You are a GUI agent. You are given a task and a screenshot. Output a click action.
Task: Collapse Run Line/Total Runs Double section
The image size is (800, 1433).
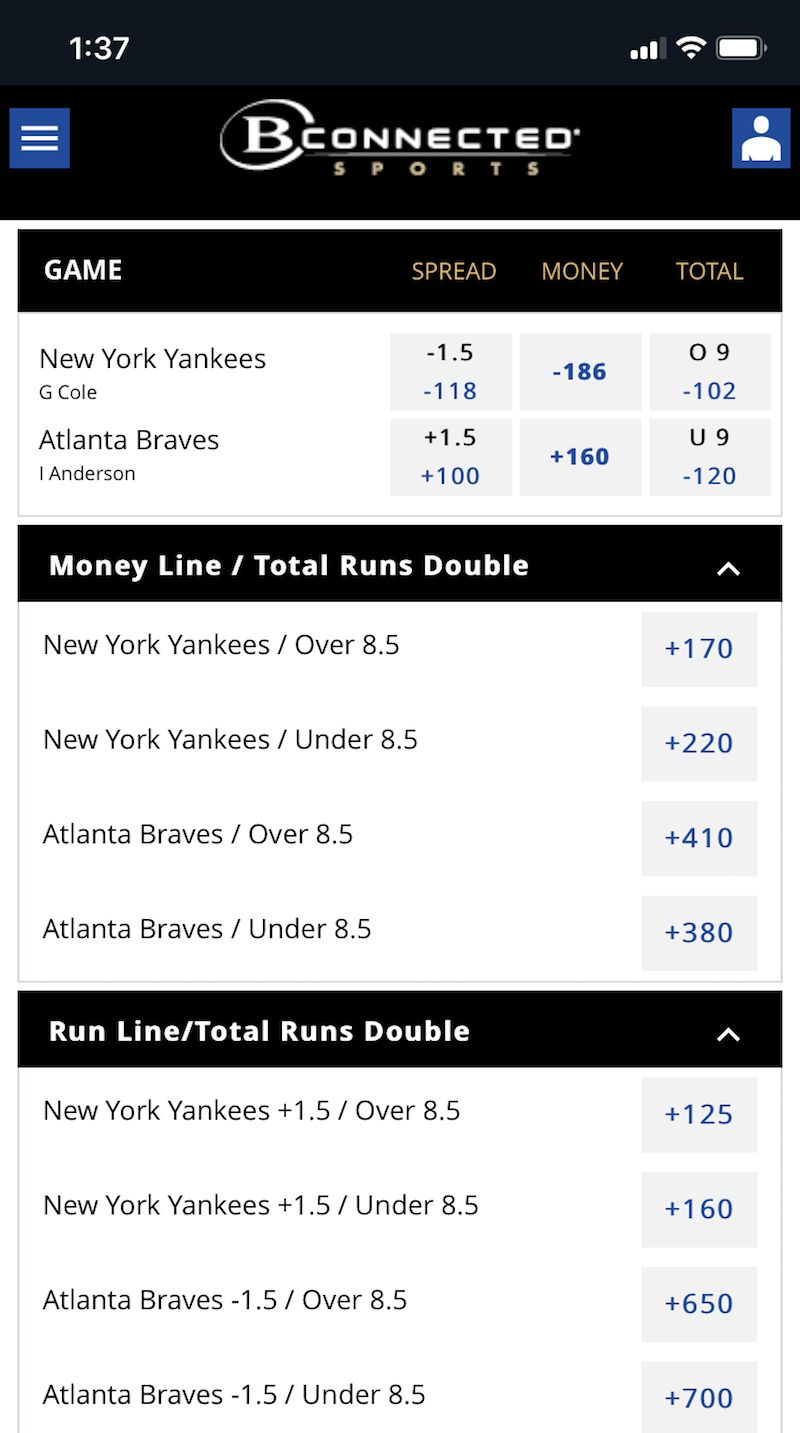click(729, 1034)
